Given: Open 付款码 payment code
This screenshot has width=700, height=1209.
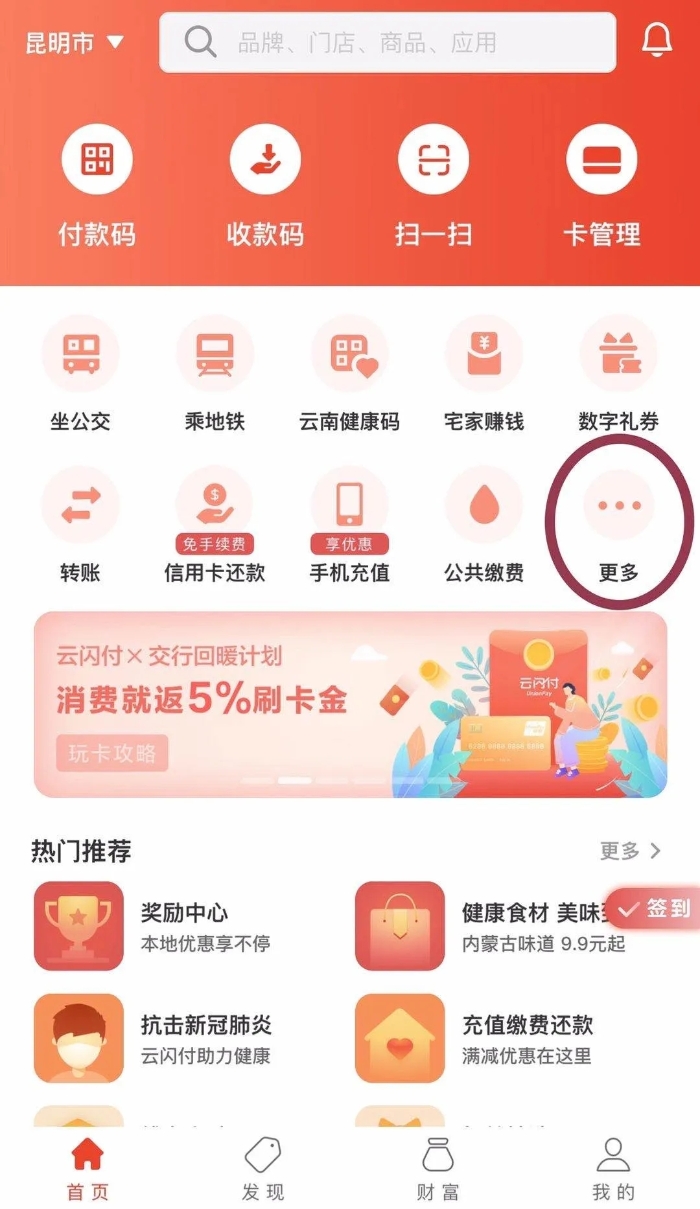Looking at the screenshot, I should pos(97,185).
